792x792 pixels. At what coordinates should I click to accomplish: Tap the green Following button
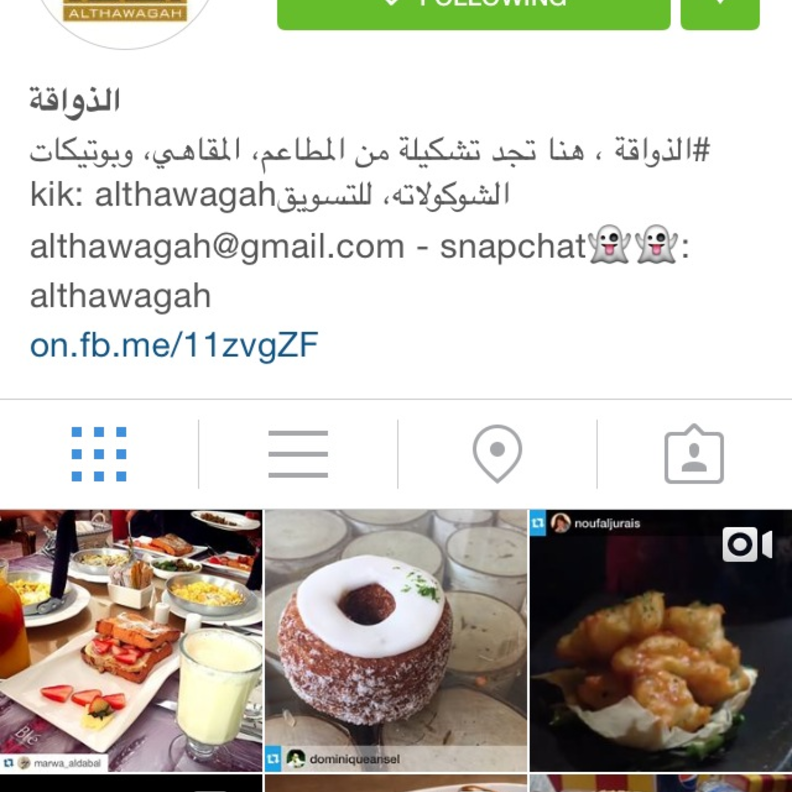point(473,10)
